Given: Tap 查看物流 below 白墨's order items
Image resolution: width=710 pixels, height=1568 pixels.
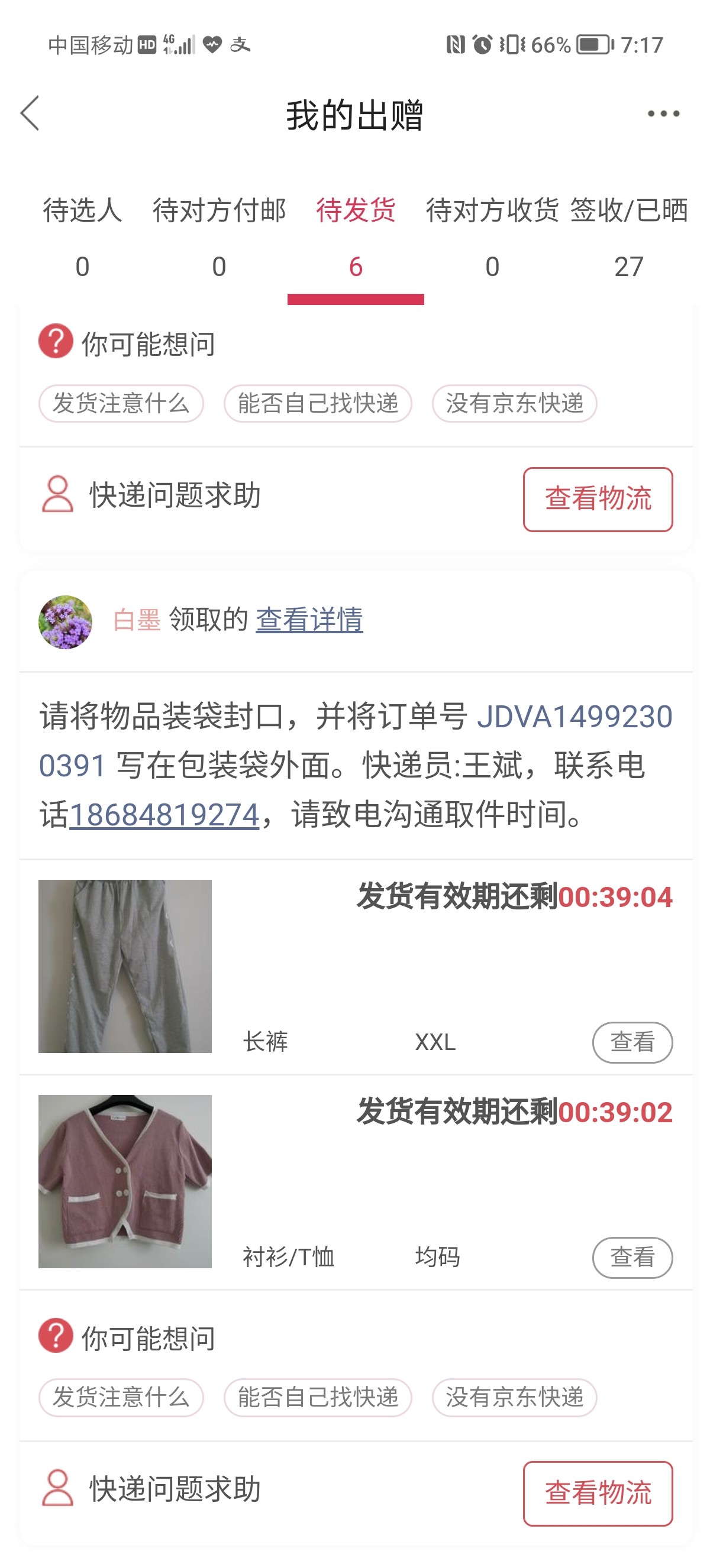Looking at the screenshot, I should pos(598,1493).
